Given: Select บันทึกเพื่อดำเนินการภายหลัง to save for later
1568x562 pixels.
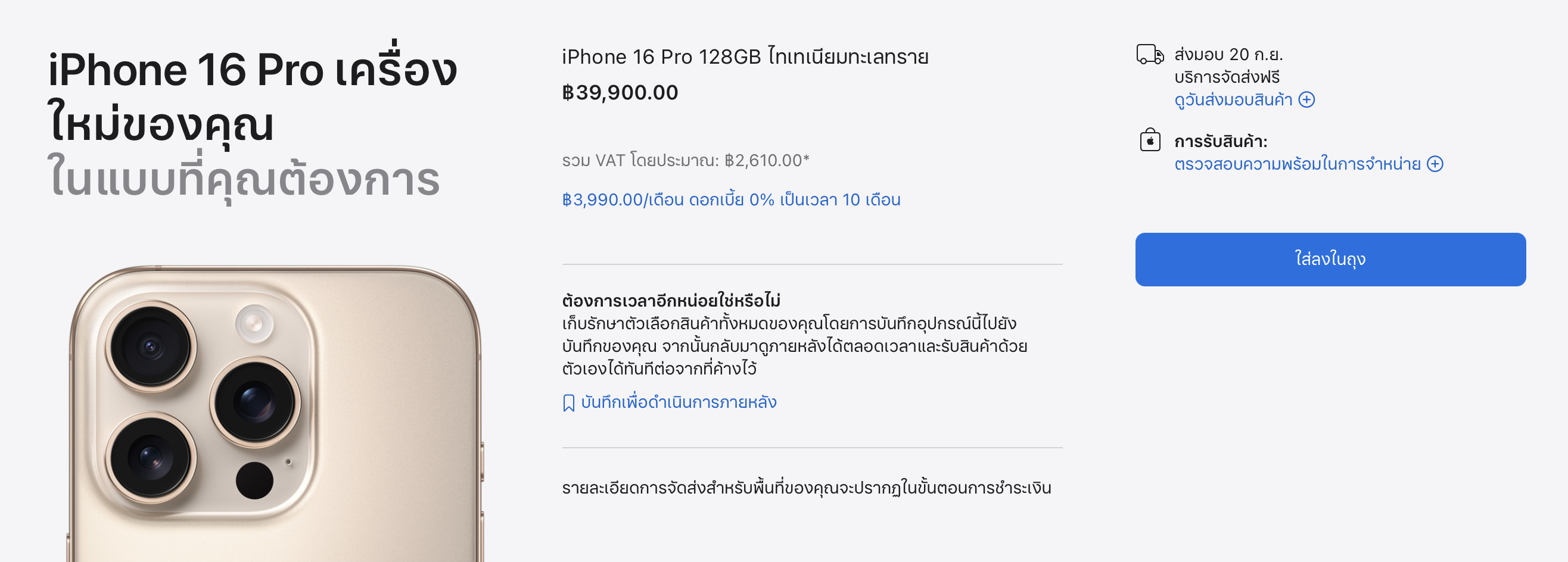Looking at the screenshot, I should tap(677, 402).
